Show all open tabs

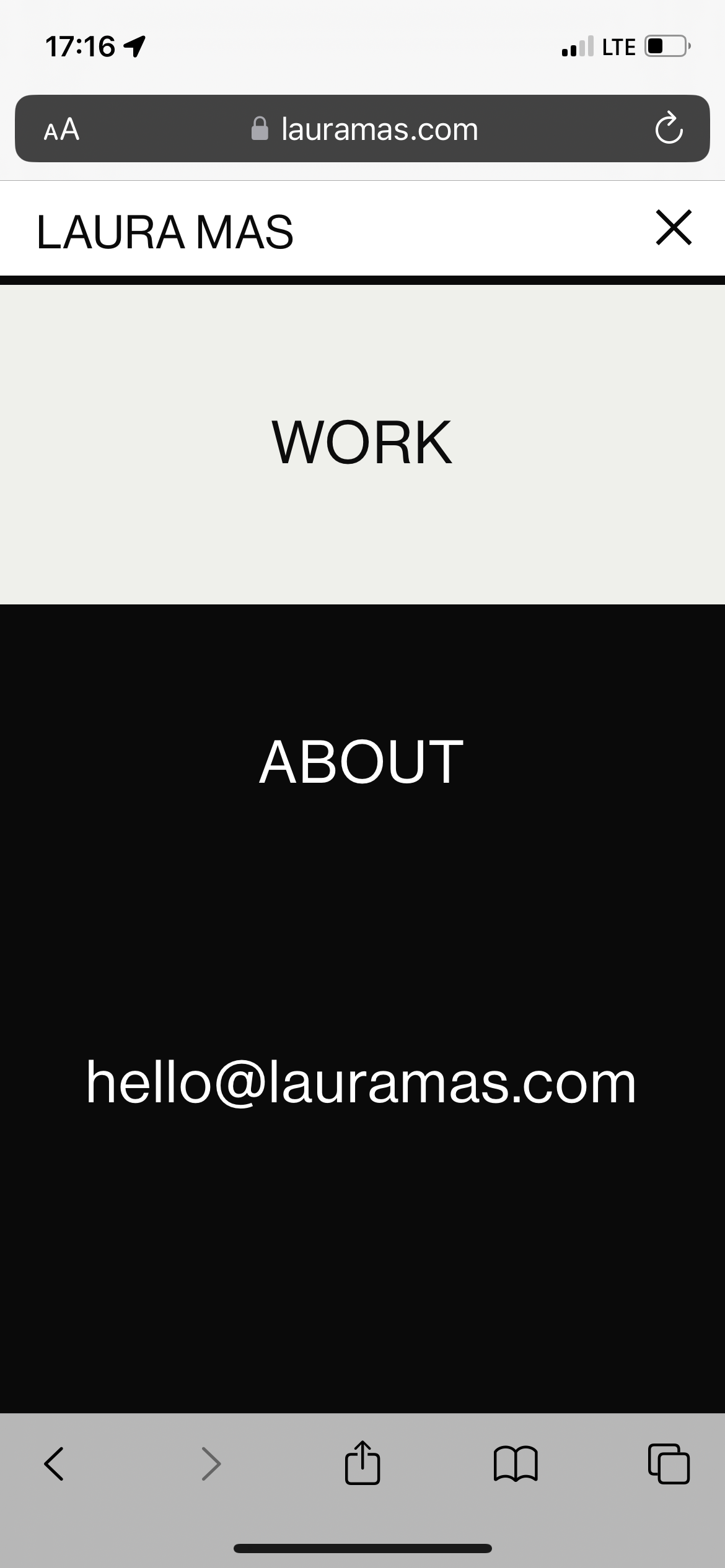(x=668, y=1464)
